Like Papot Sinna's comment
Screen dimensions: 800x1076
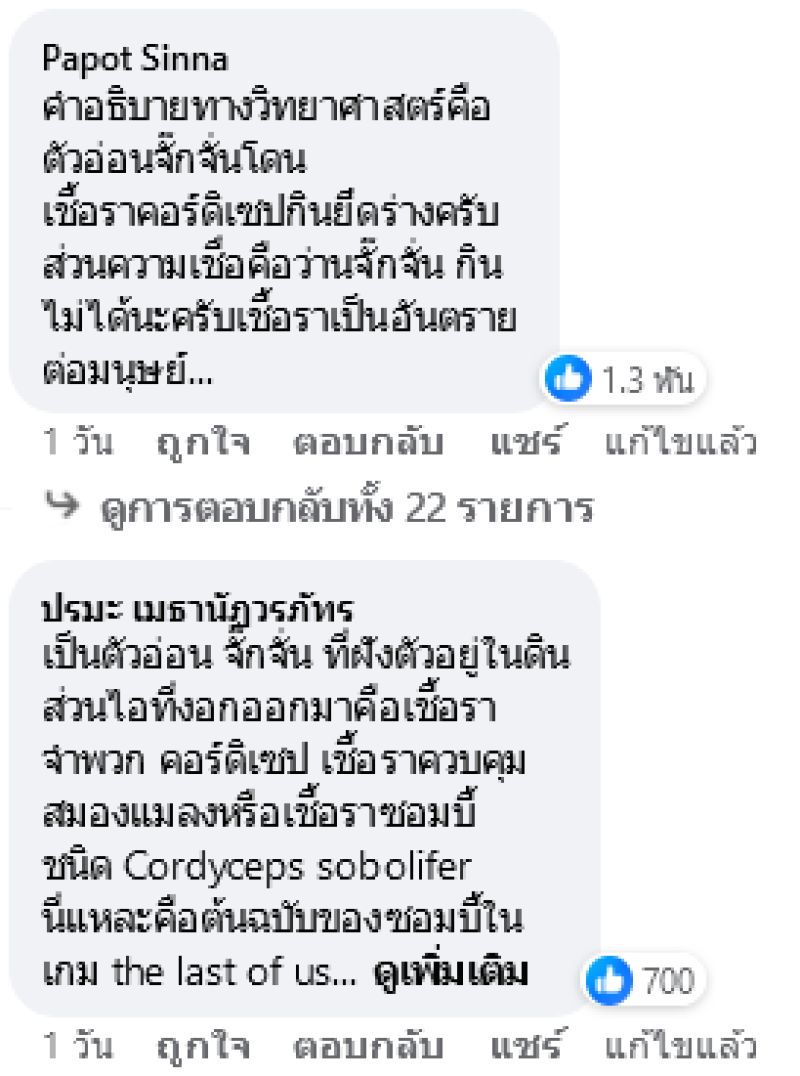203,443
